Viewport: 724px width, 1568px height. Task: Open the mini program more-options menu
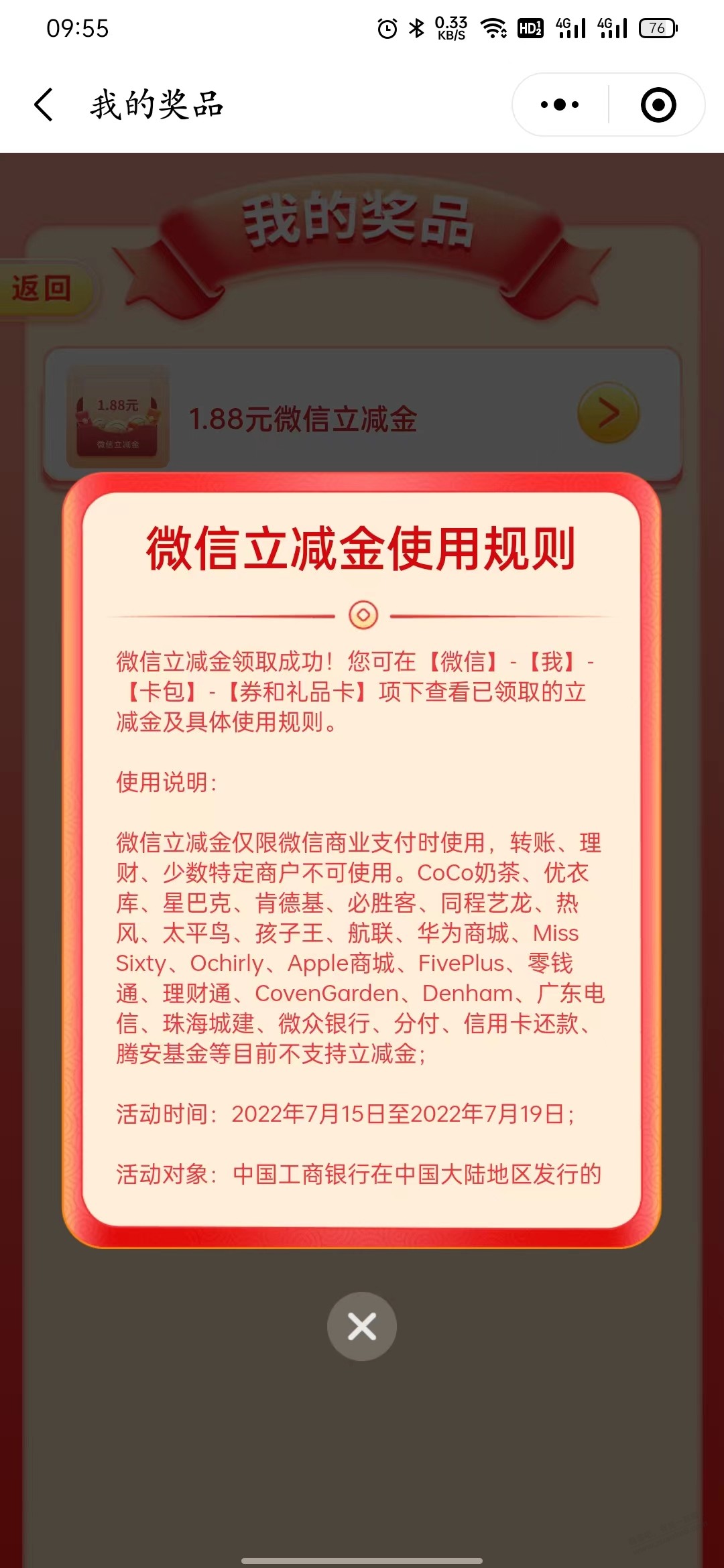[x=560, y=105]
